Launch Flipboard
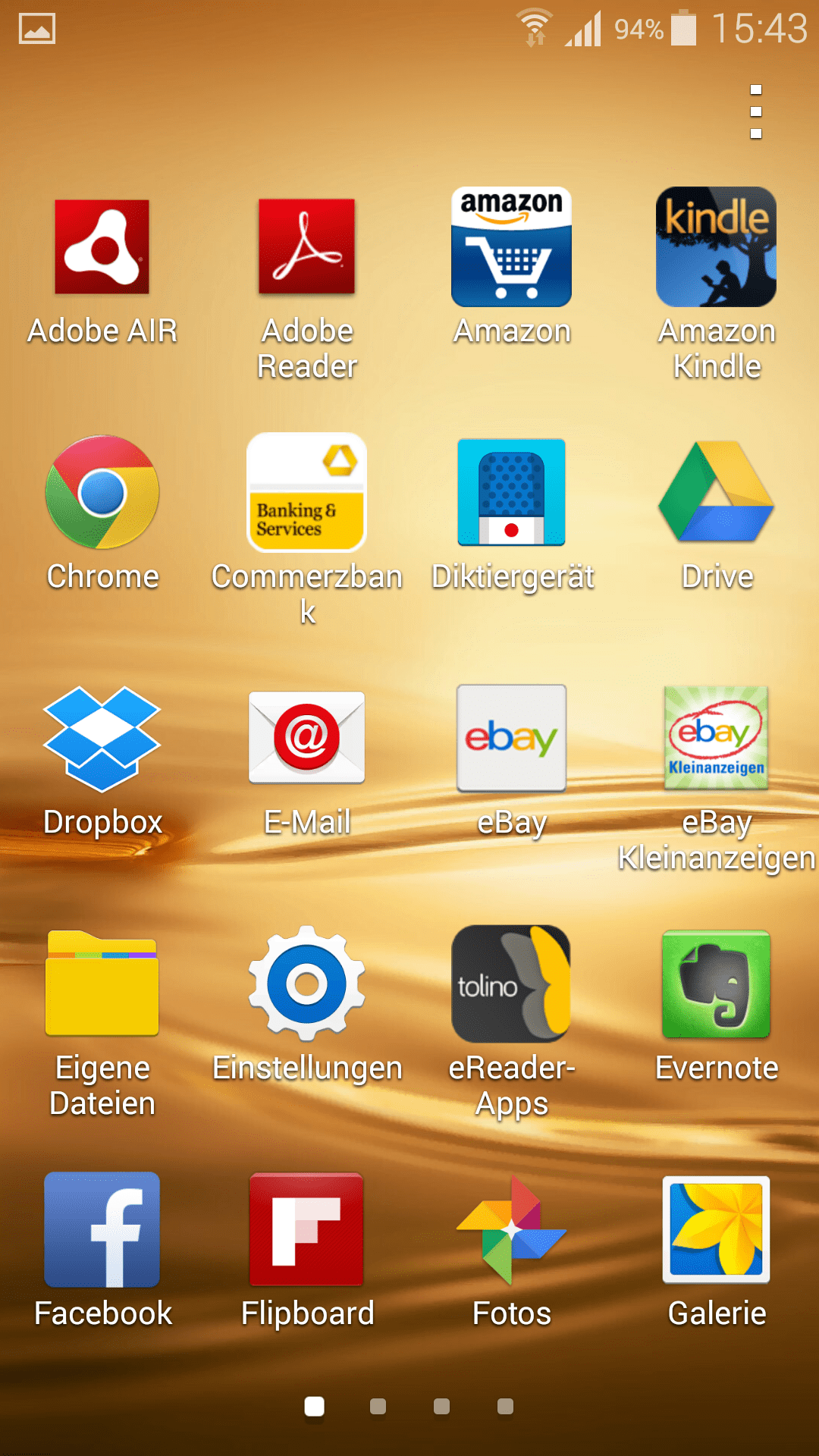This screenshot has height=1456, width=819. [307, 1230]
